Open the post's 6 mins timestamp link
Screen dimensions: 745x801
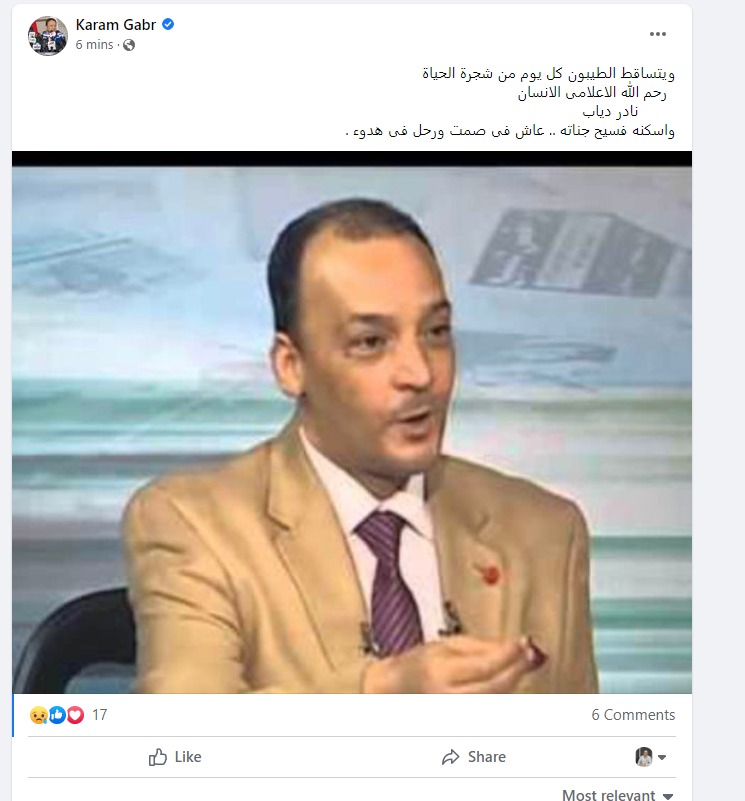94,45
